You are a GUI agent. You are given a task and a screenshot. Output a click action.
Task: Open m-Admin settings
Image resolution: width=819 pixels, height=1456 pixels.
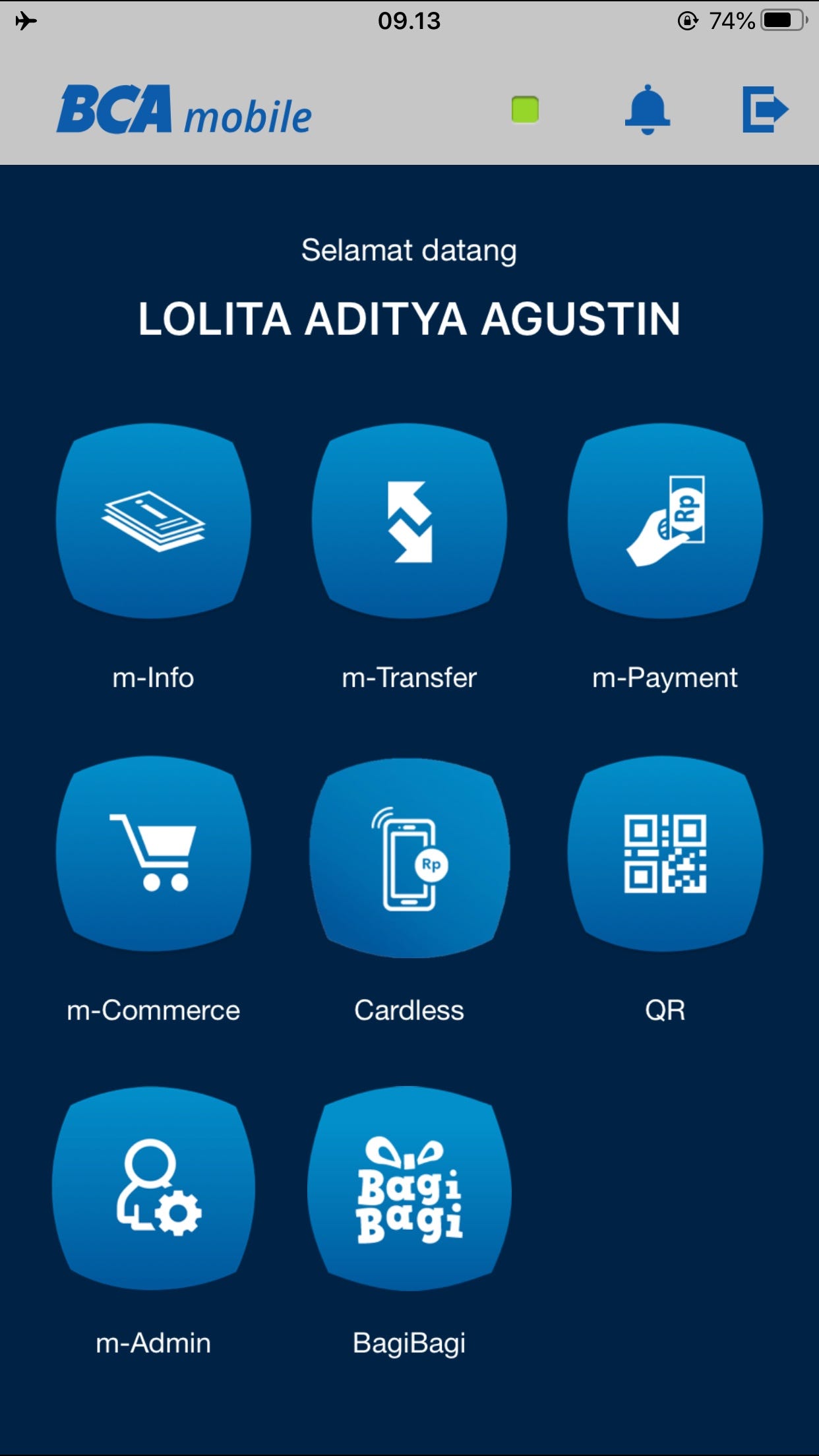[154, 1188]
